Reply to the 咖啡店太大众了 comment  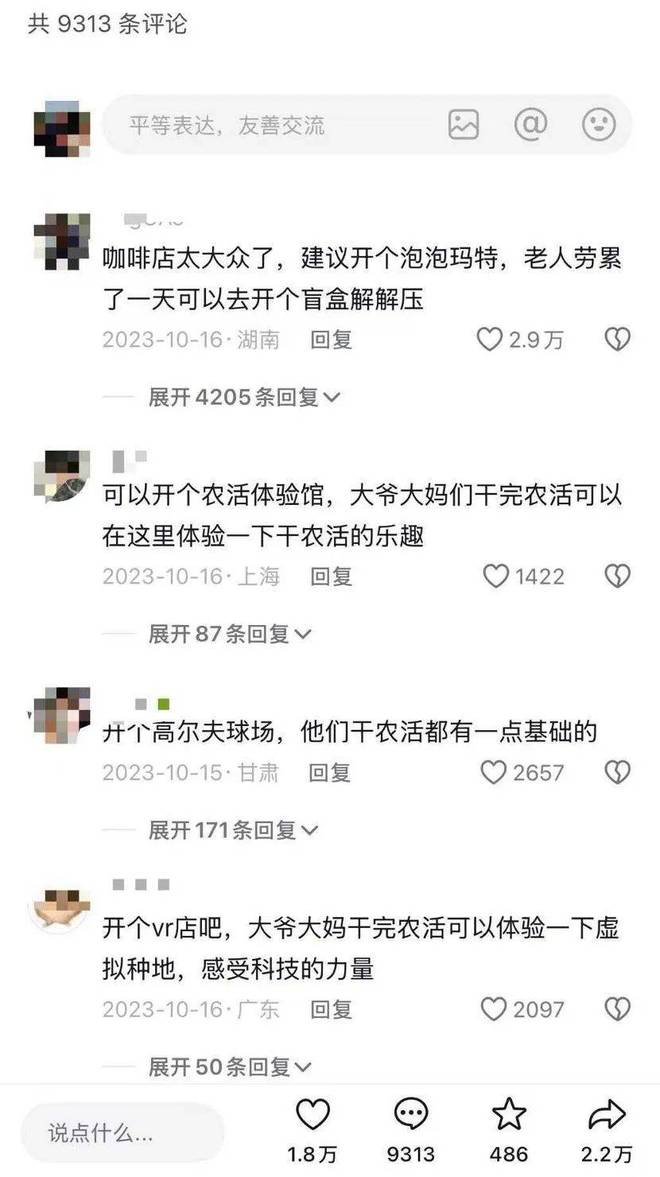pos(331,340)
